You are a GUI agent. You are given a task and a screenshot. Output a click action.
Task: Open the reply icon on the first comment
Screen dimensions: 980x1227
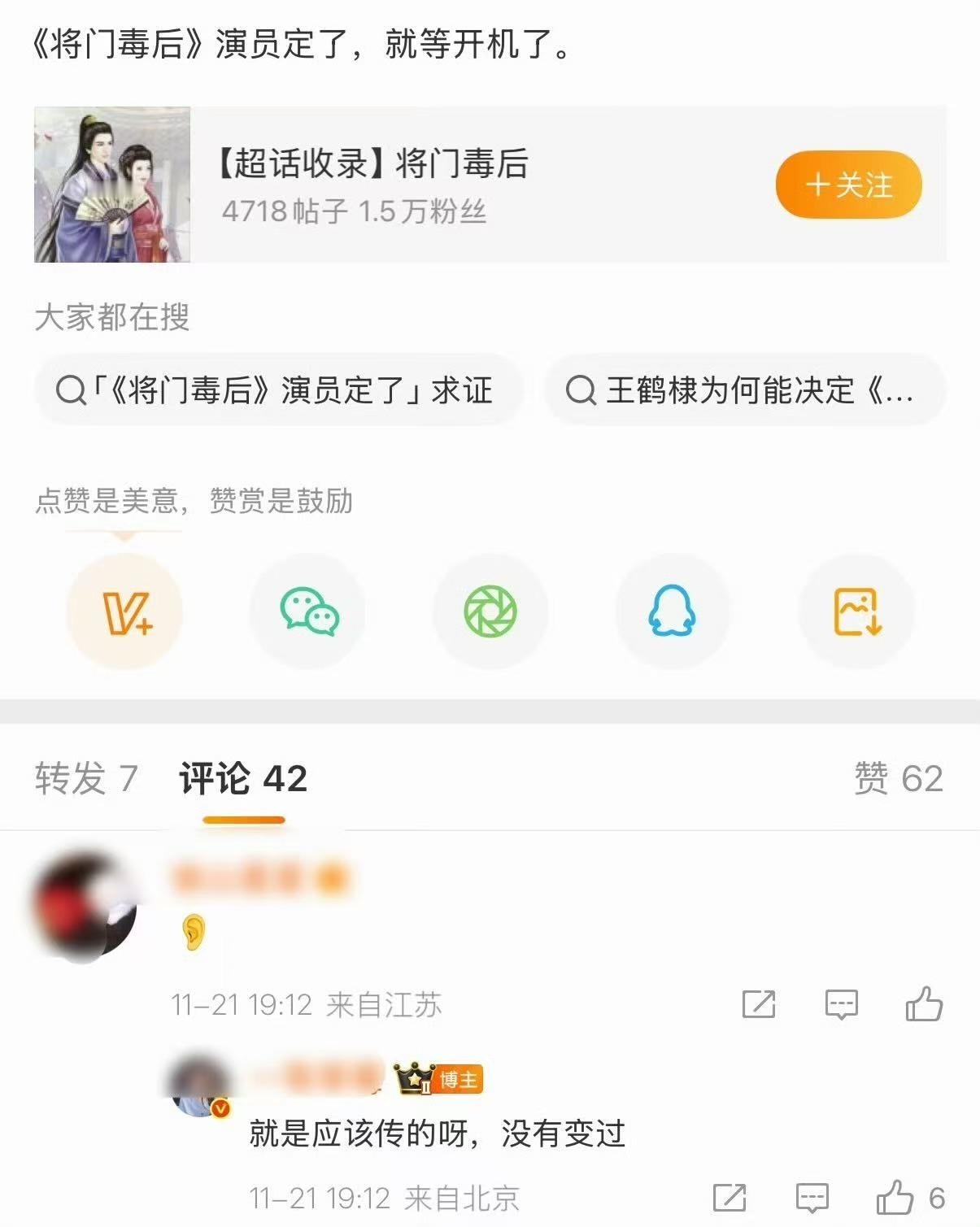click(839, 1005)
